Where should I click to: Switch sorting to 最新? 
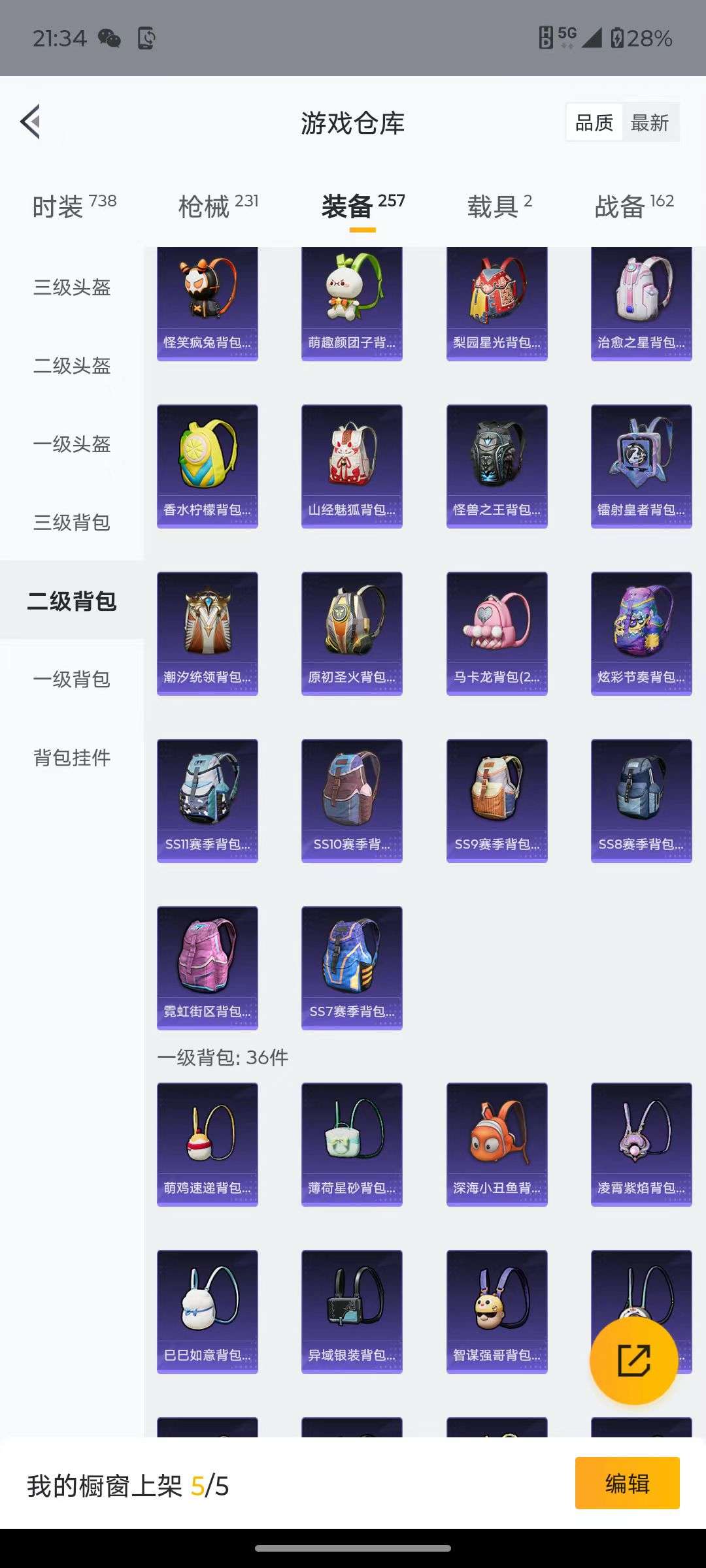(651, 122)
